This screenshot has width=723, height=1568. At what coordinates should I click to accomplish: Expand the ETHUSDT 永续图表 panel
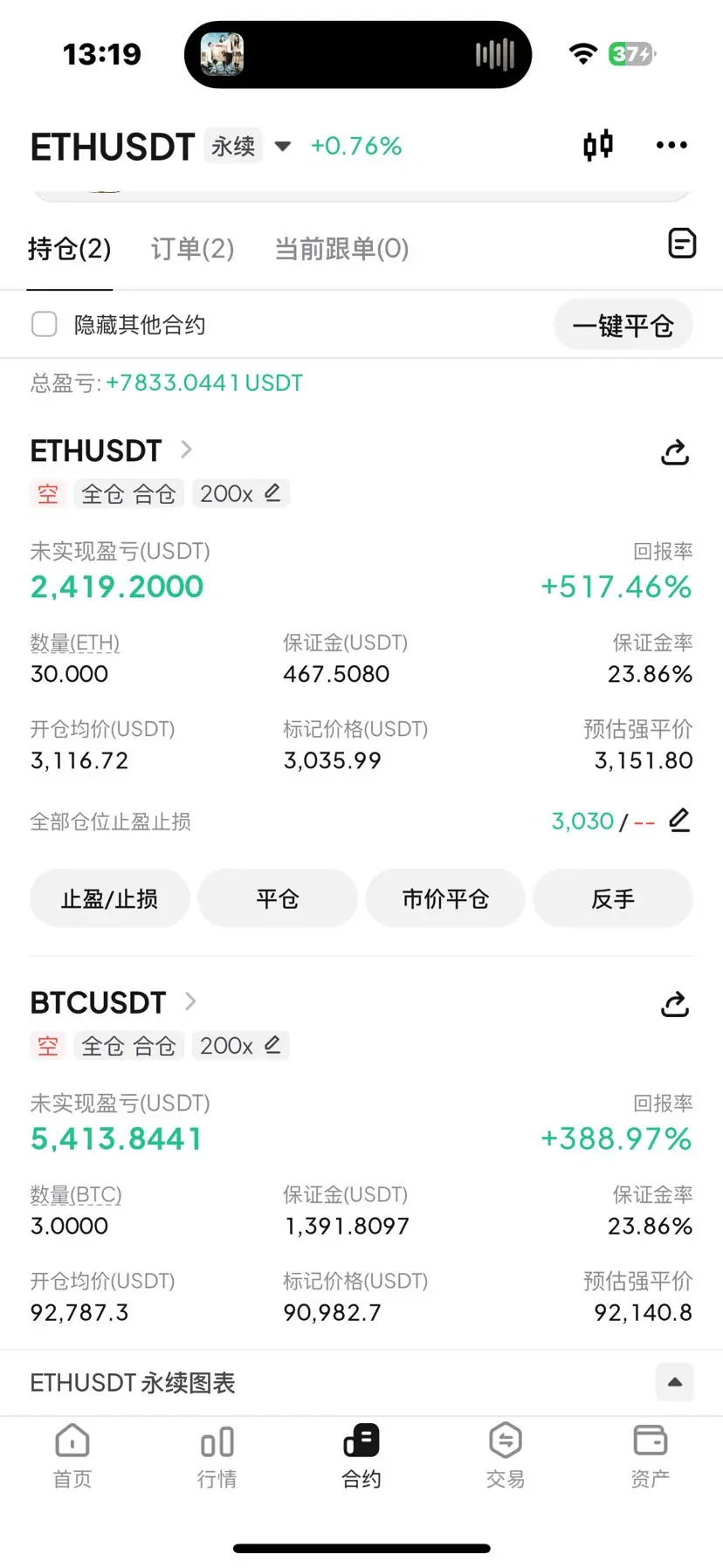[x=675, y=1382]
